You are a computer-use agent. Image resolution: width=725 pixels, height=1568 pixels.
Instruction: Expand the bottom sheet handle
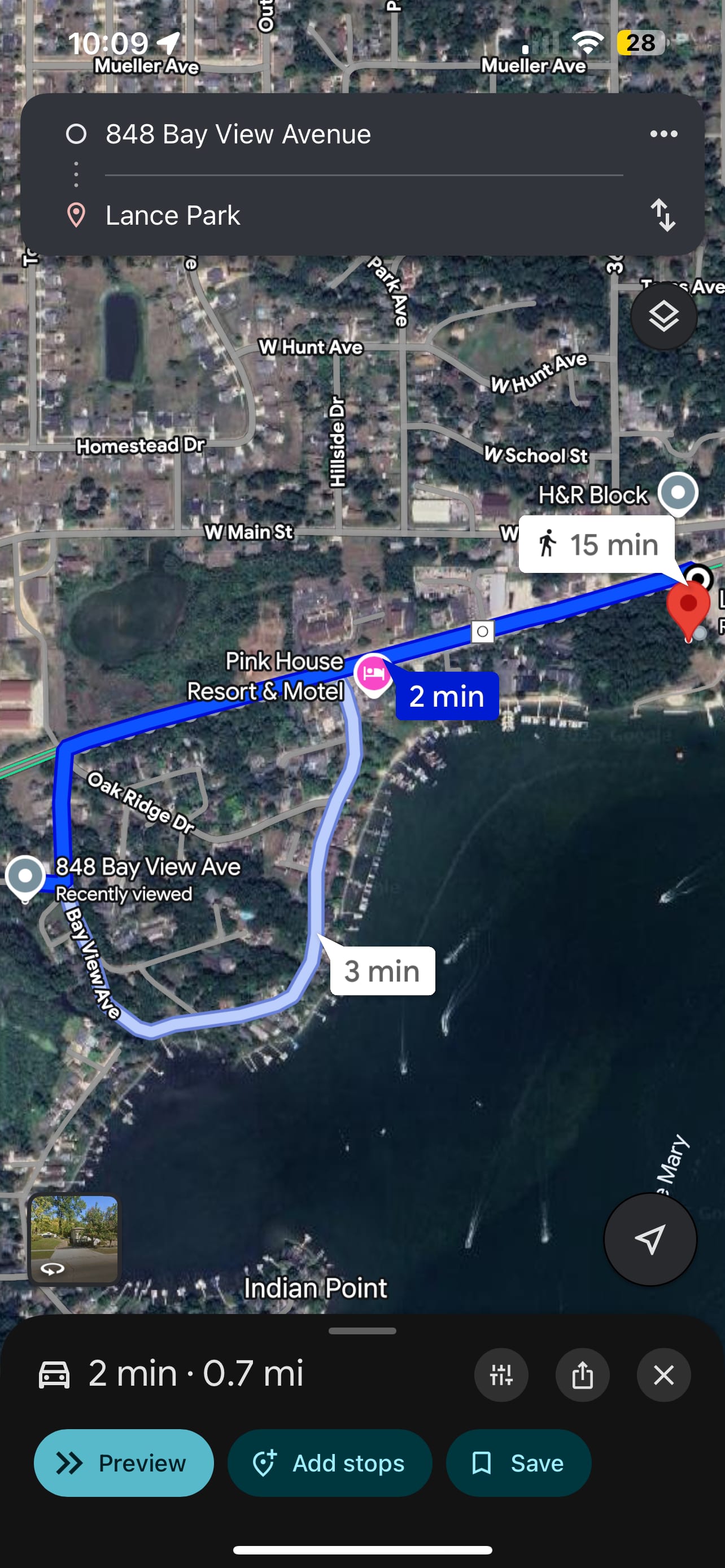(x=362, y=1330)
